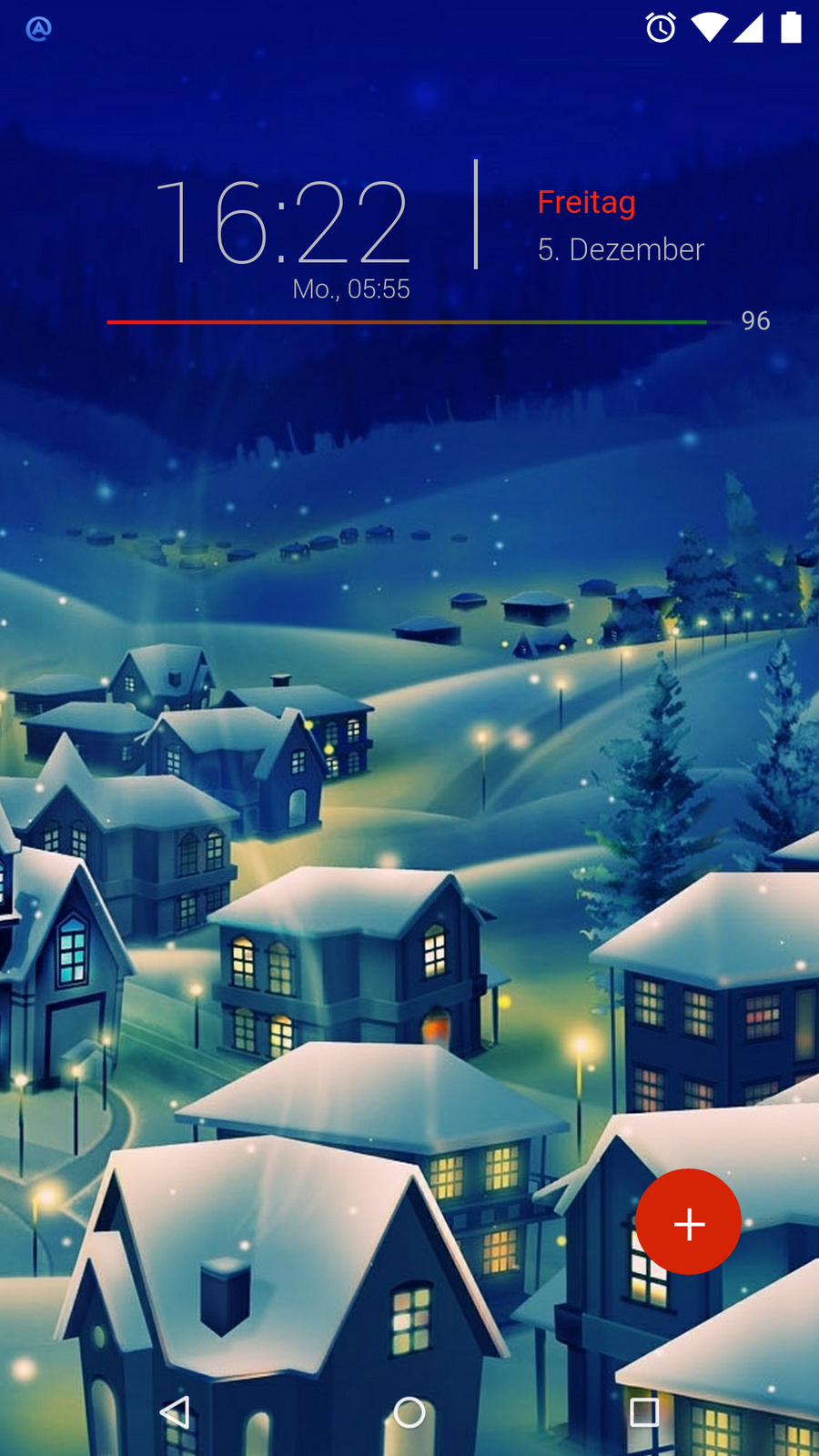This screenshot has height=1456, width=819.
Task: Go to home with the circle button
Action: (x=409, y=1412)
